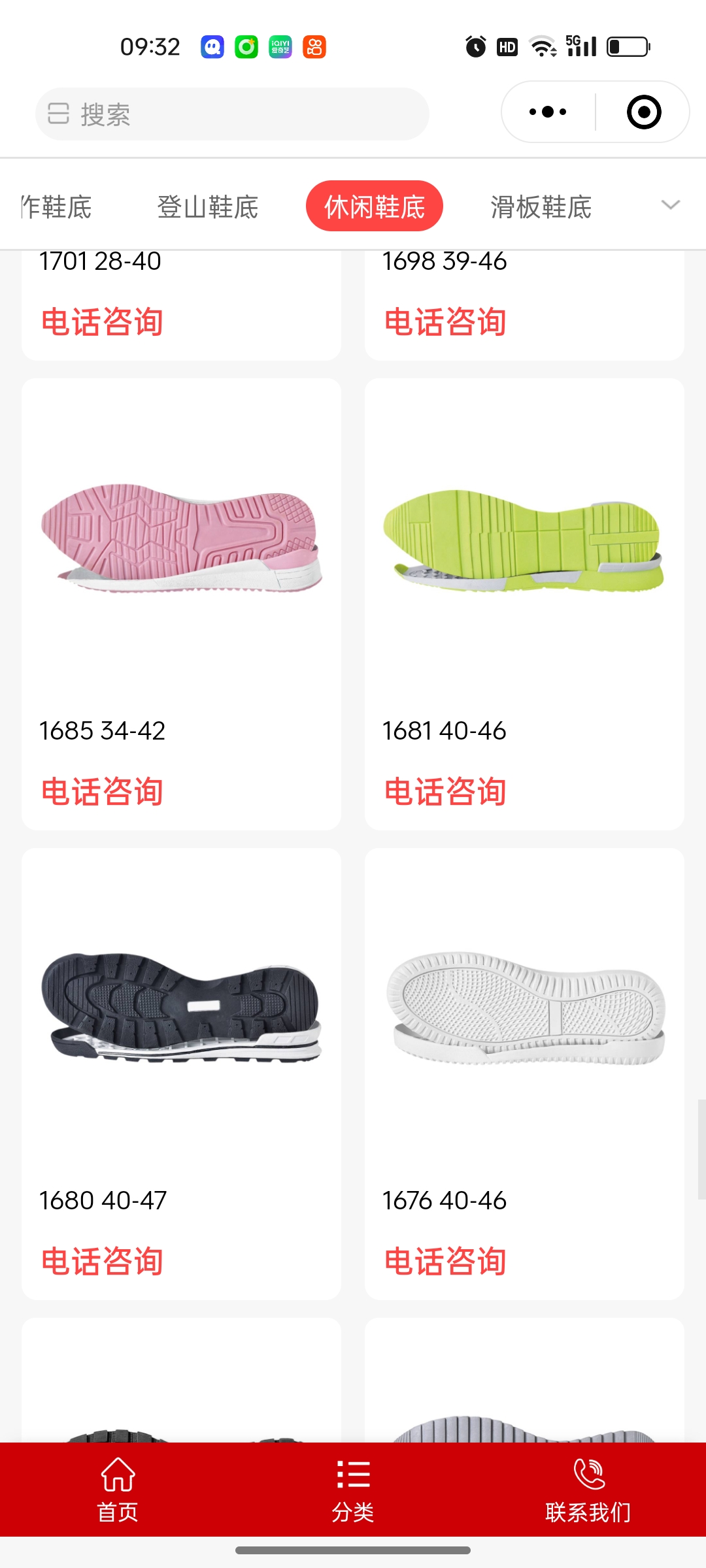Select the 休闲鞋底 category tab
Screen dimensions: 706x1568
click(375, 206)
